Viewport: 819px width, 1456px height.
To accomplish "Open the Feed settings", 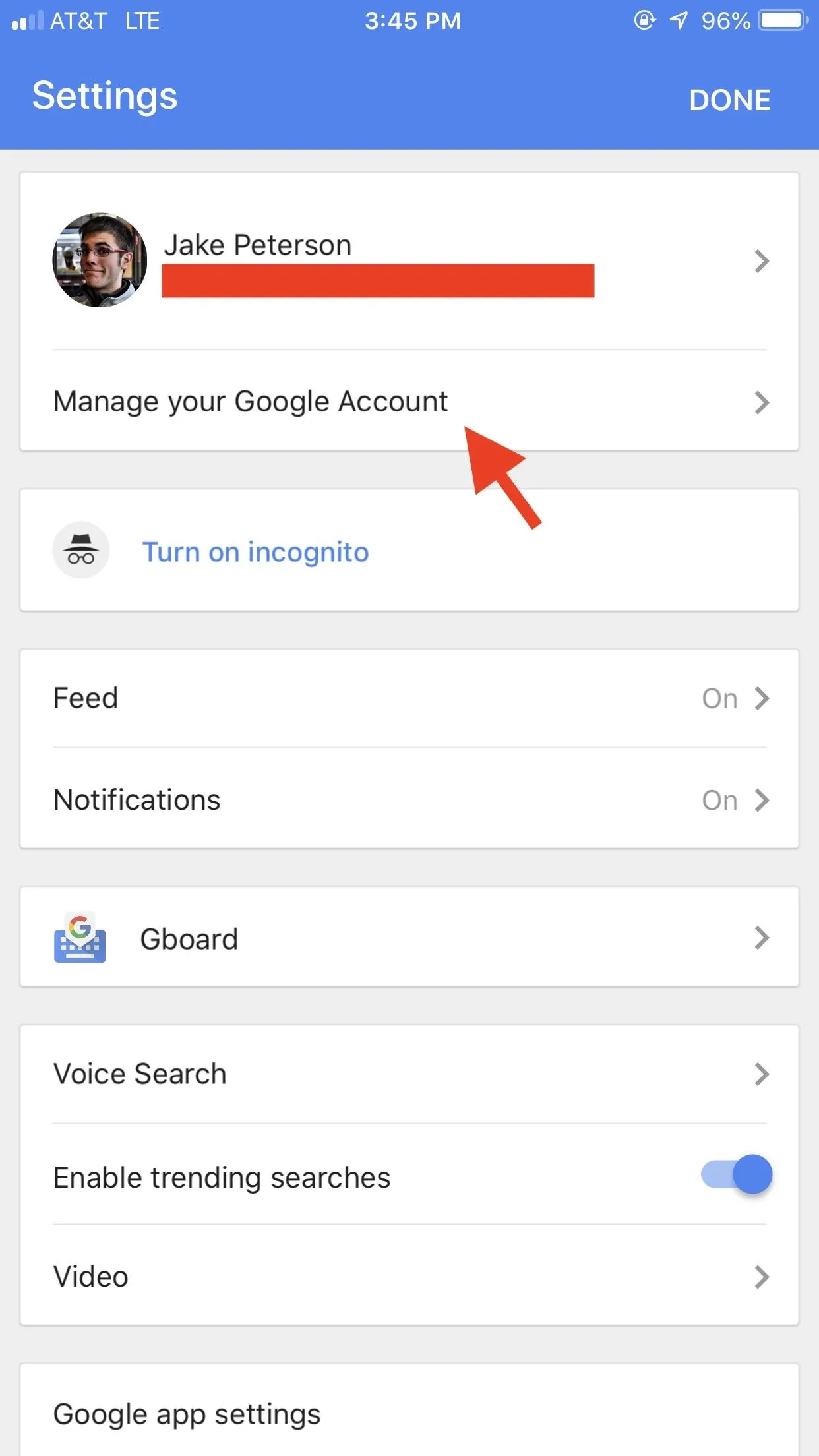I will [409, 698].
